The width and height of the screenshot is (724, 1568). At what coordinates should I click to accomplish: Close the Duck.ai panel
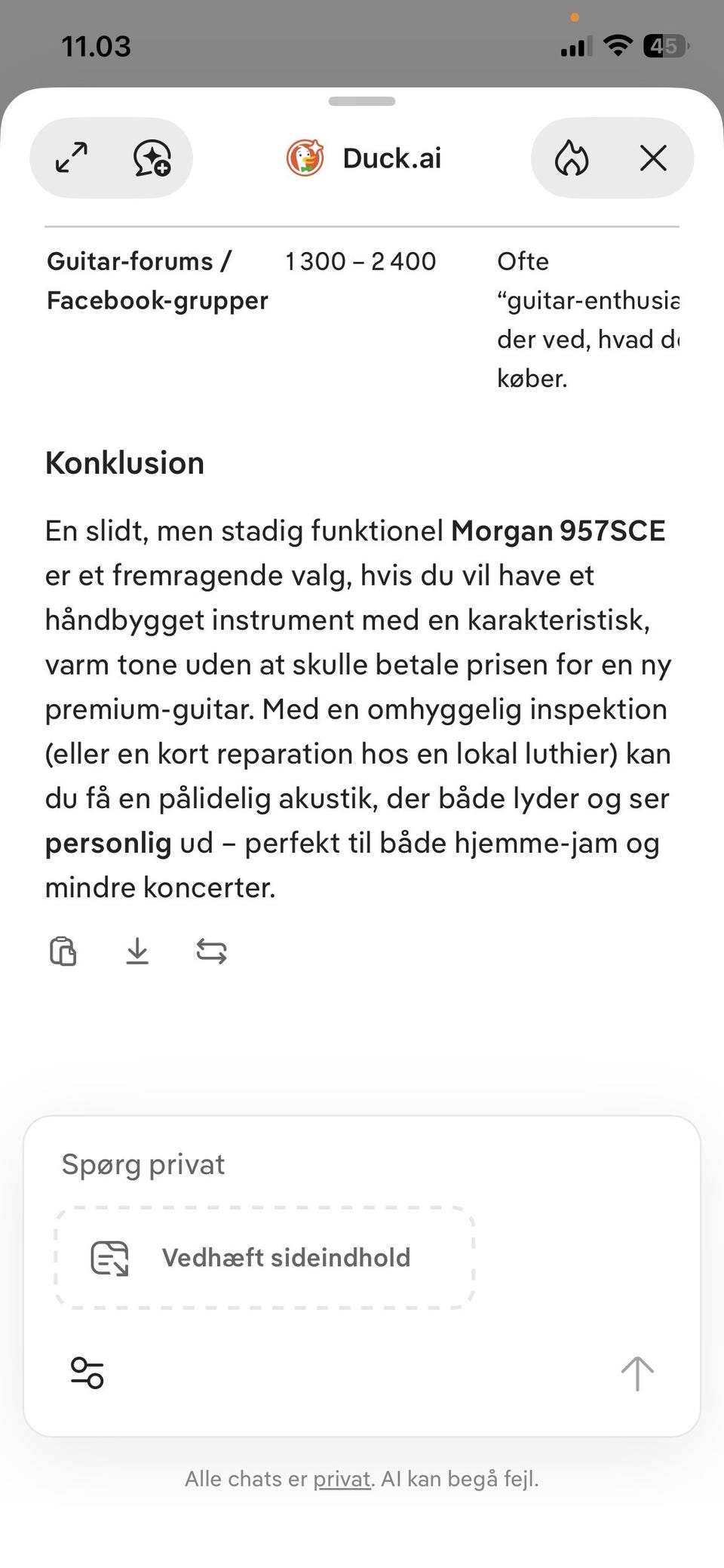click(653, 158)
